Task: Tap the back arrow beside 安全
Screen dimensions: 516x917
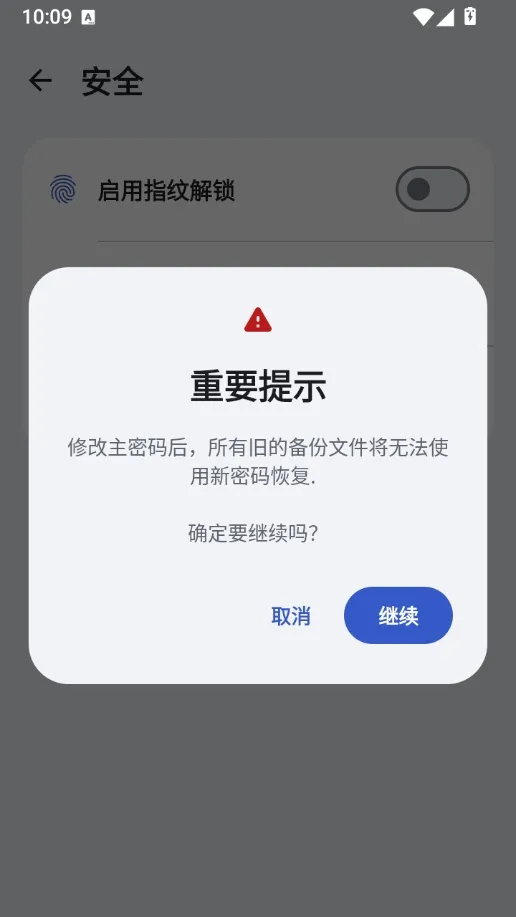Action: (x=40, y=80)
